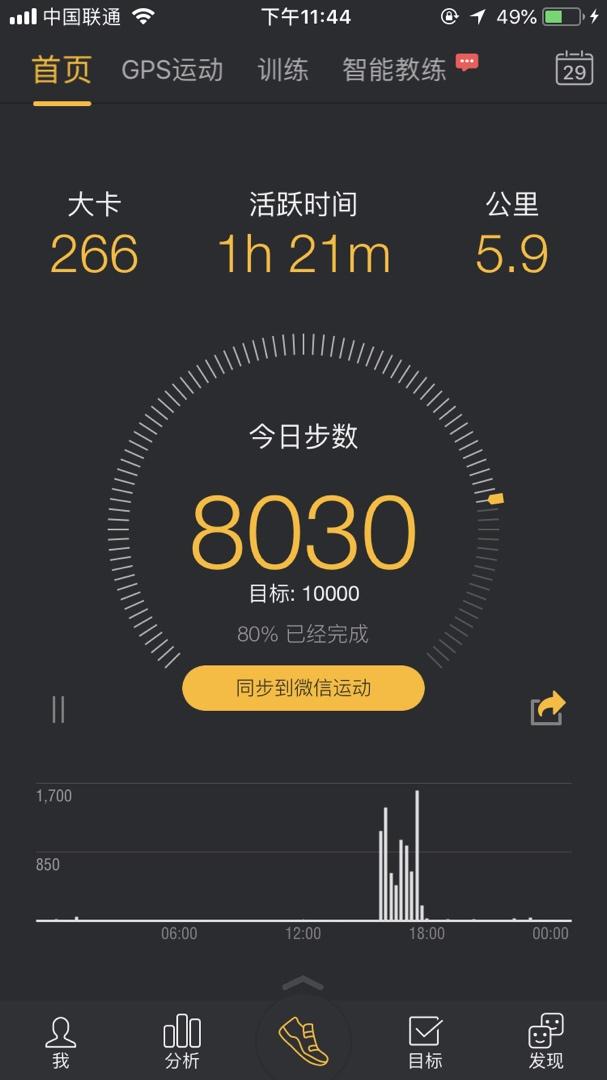The height and width of the screenshot is (1080, 607).
Task: Pause step tracking
Action: tap(58, 710)
